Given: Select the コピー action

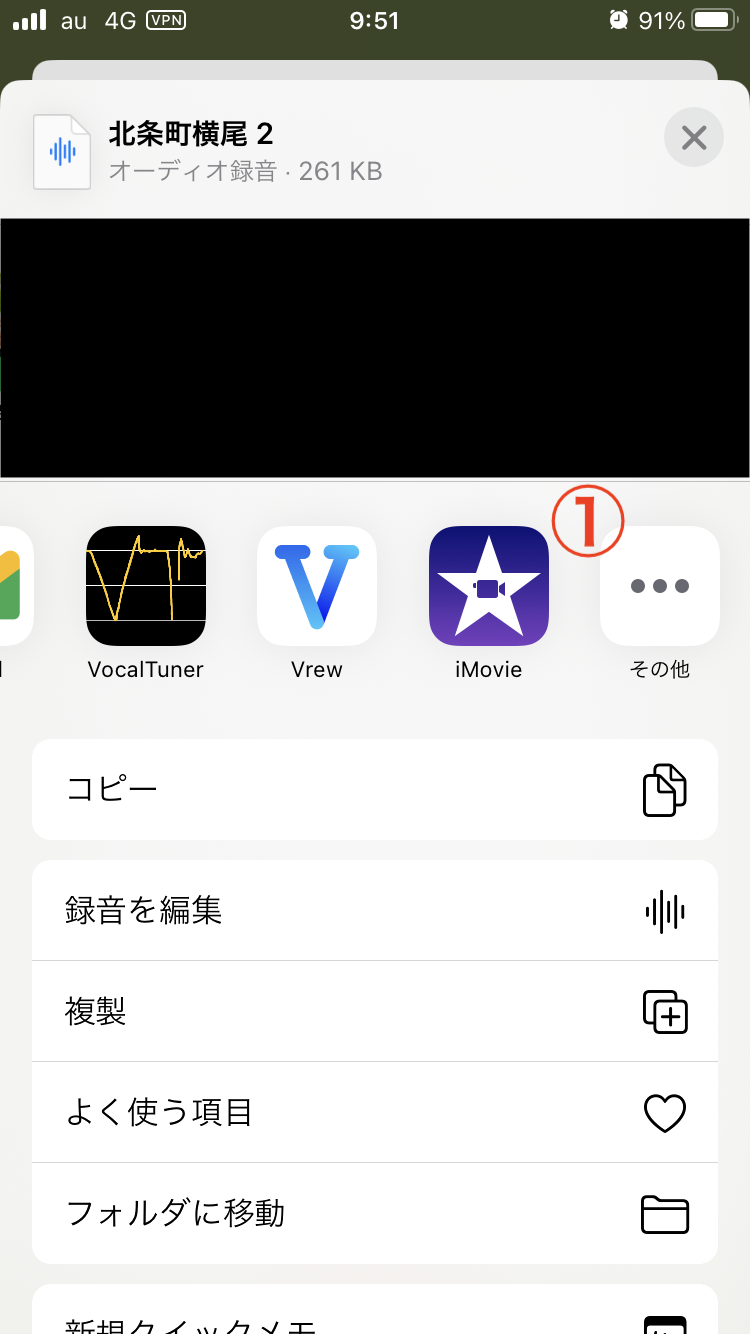Looking at the screenshot, I should [x=375, y=789].
